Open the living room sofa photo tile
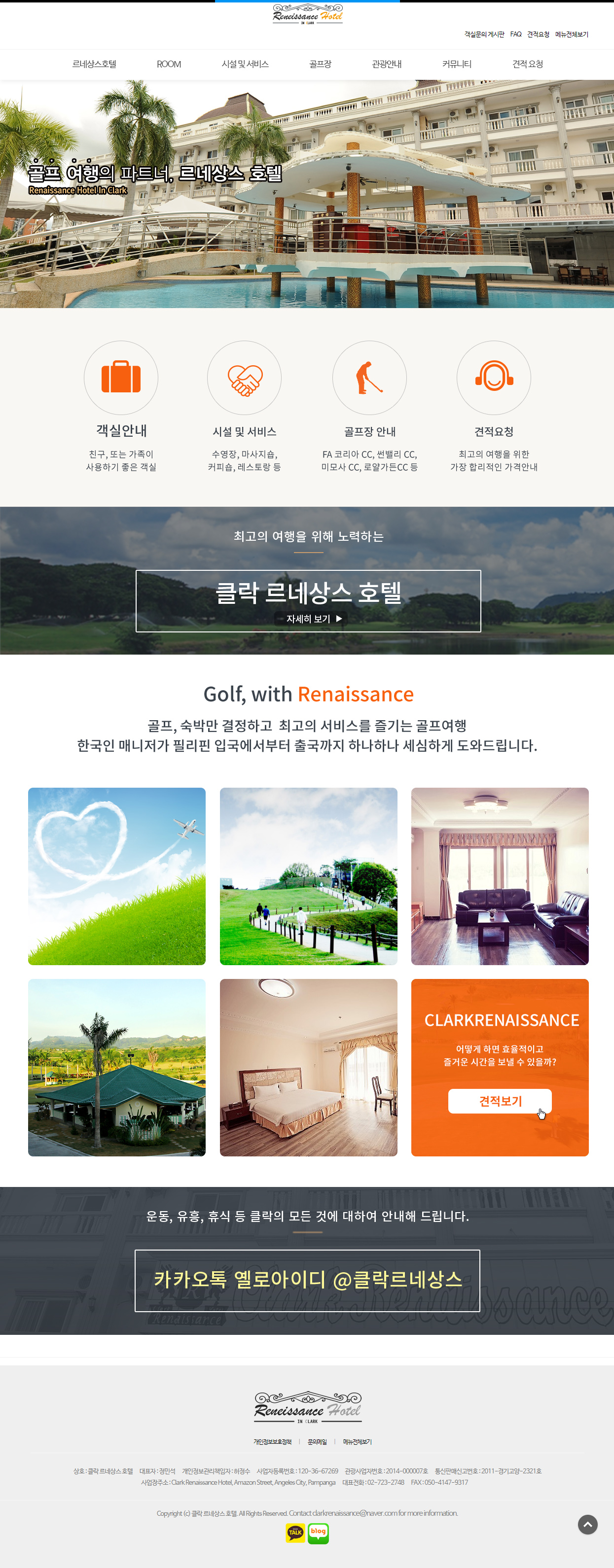The width and height of the screenshot is (614, 1568). point(500,876)
